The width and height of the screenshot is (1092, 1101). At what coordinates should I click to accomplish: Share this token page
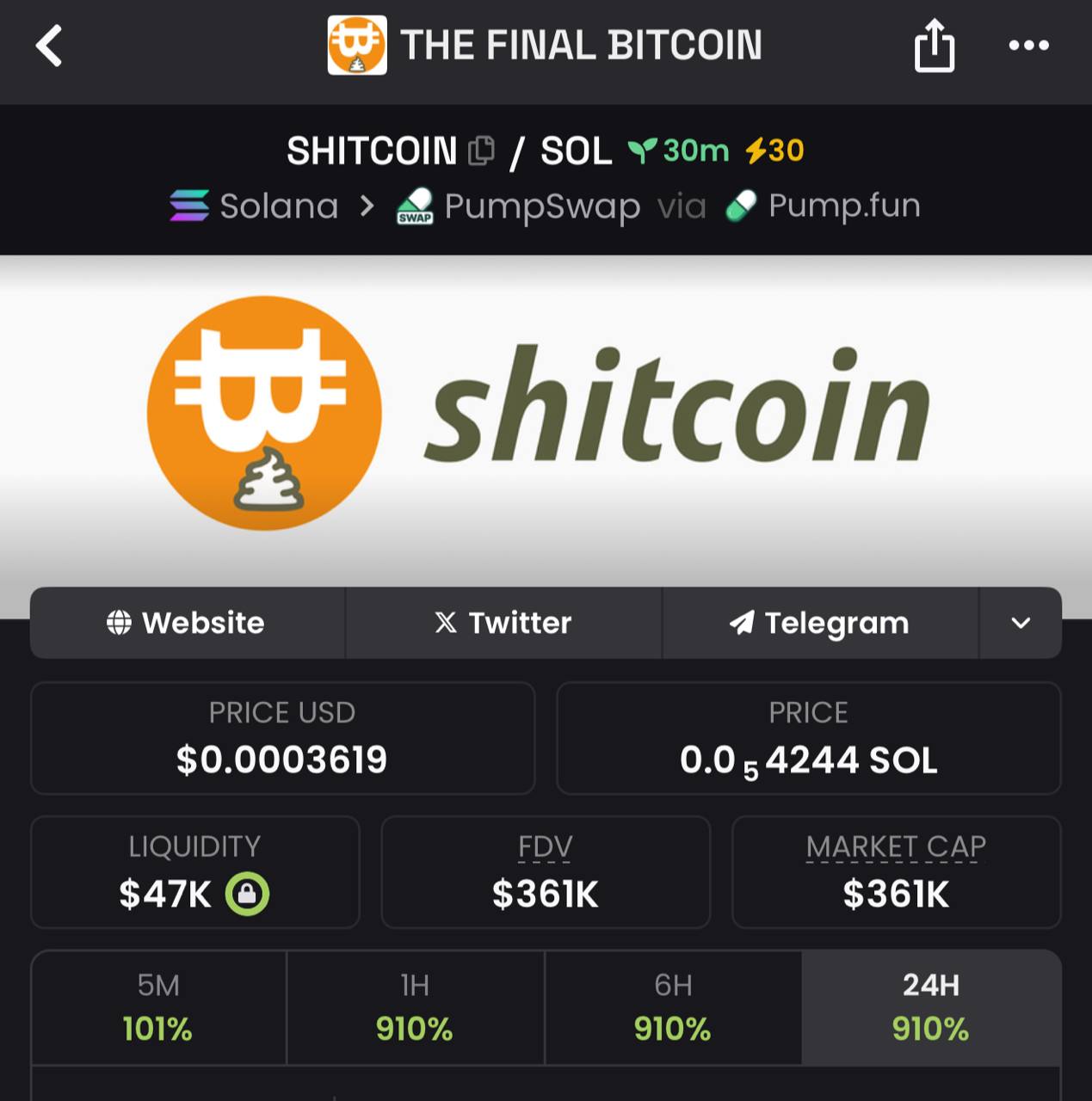(x=934, y=46)
